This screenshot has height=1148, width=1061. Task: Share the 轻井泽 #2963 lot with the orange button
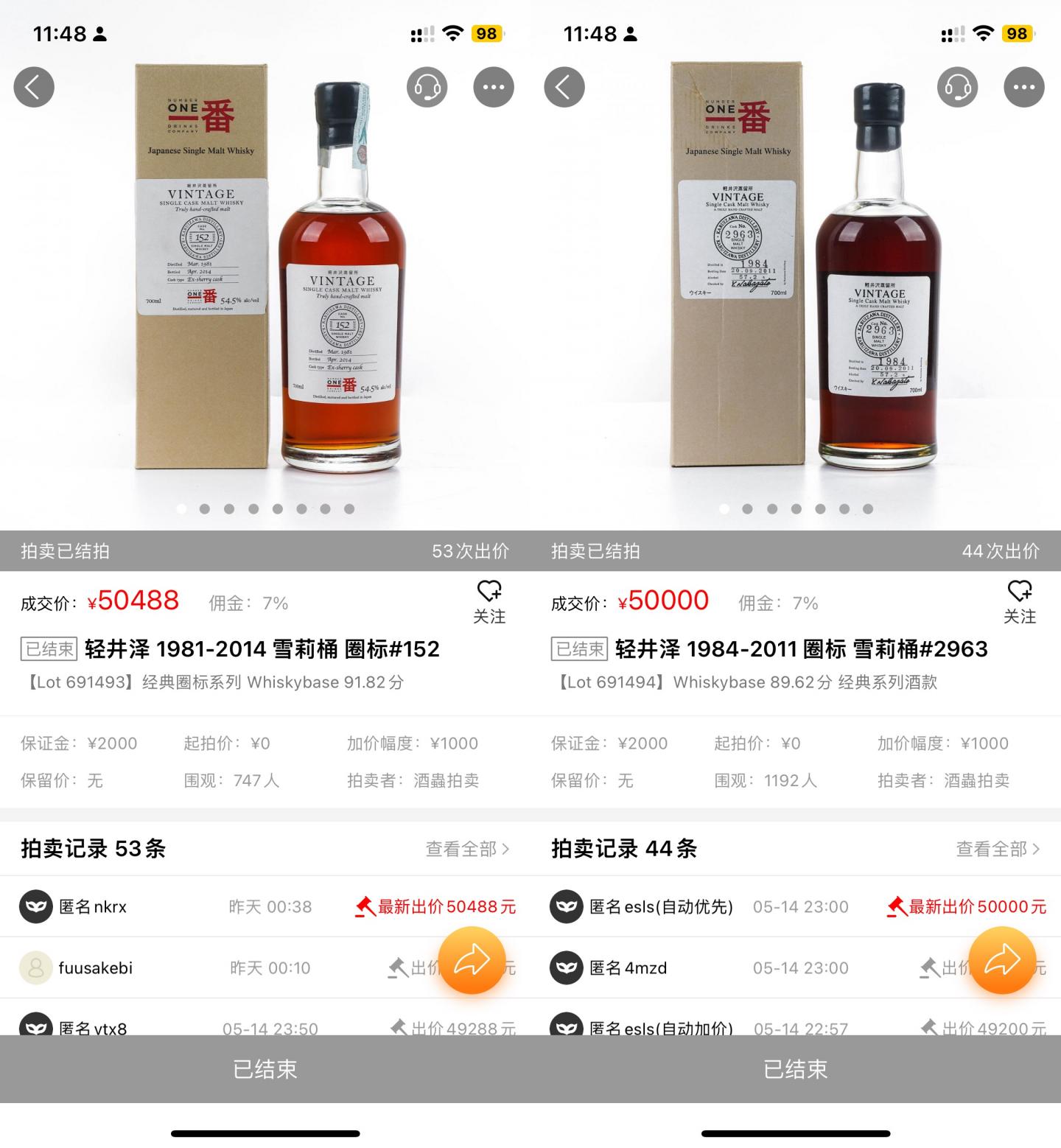1002,960
